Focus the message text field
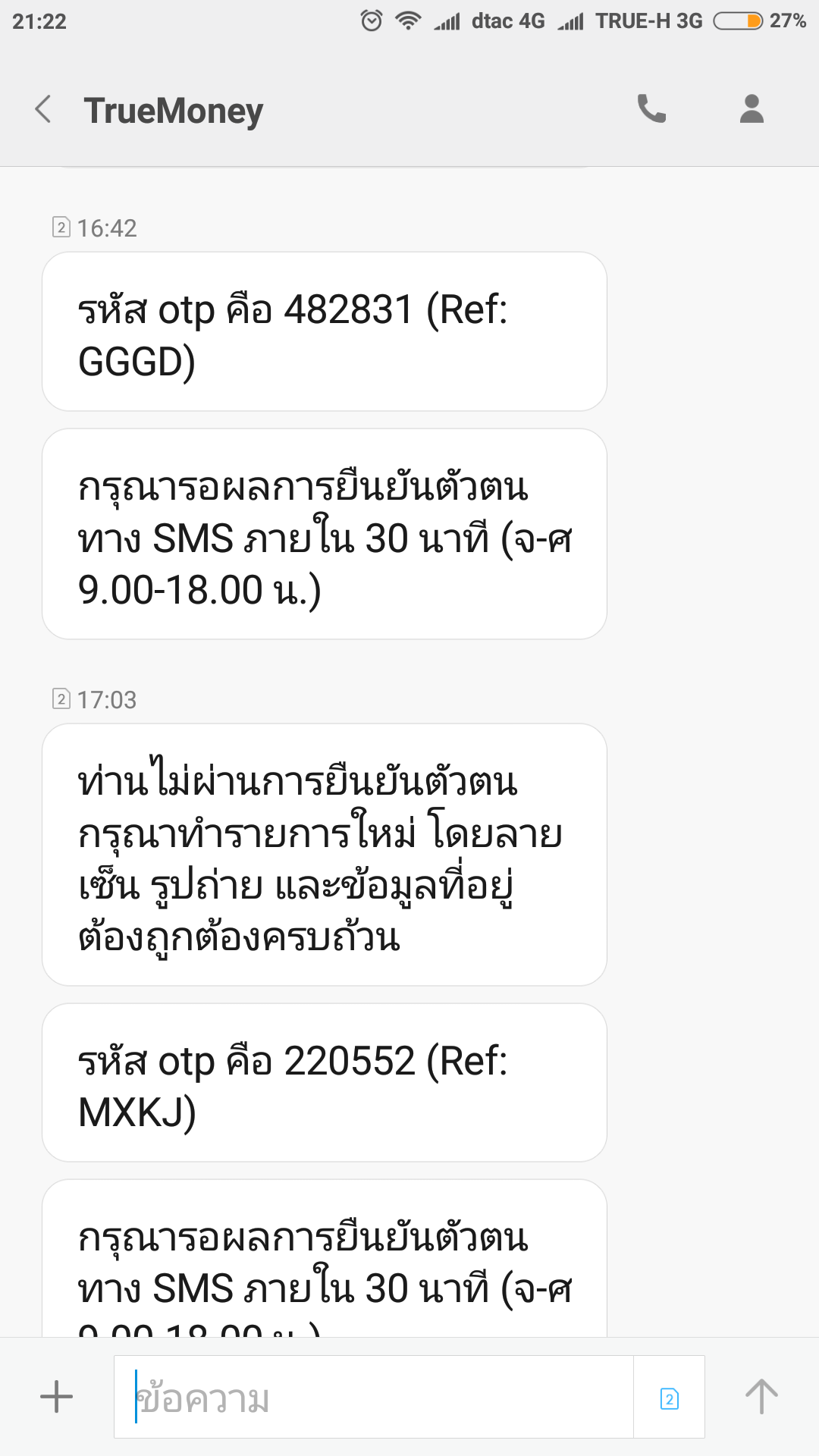Image resolution: width=819 pixels, height=1456 pixels. [x=373, y=1397]
